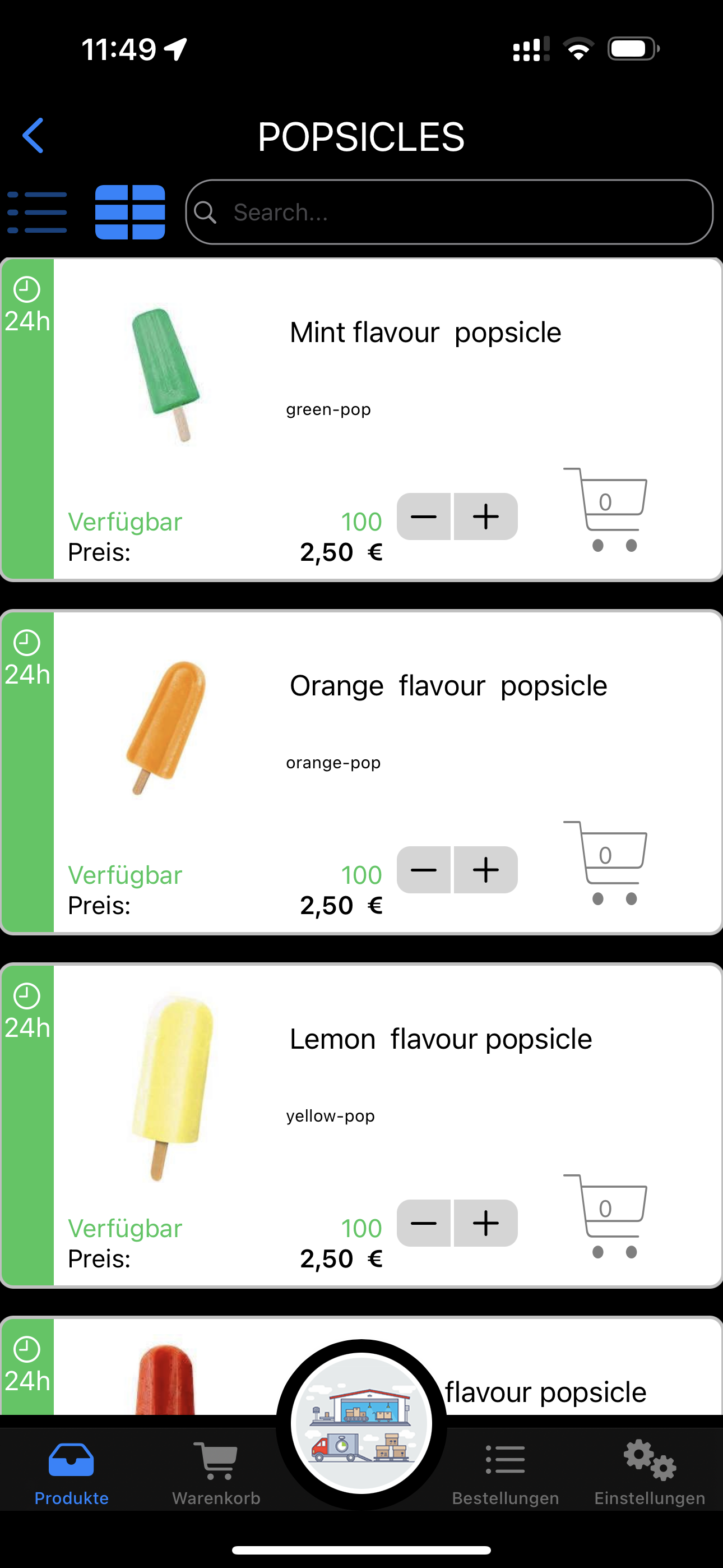Increase Orange flavour popsicle quantity
Viewport: 723px width, 1568px height.
486,870
